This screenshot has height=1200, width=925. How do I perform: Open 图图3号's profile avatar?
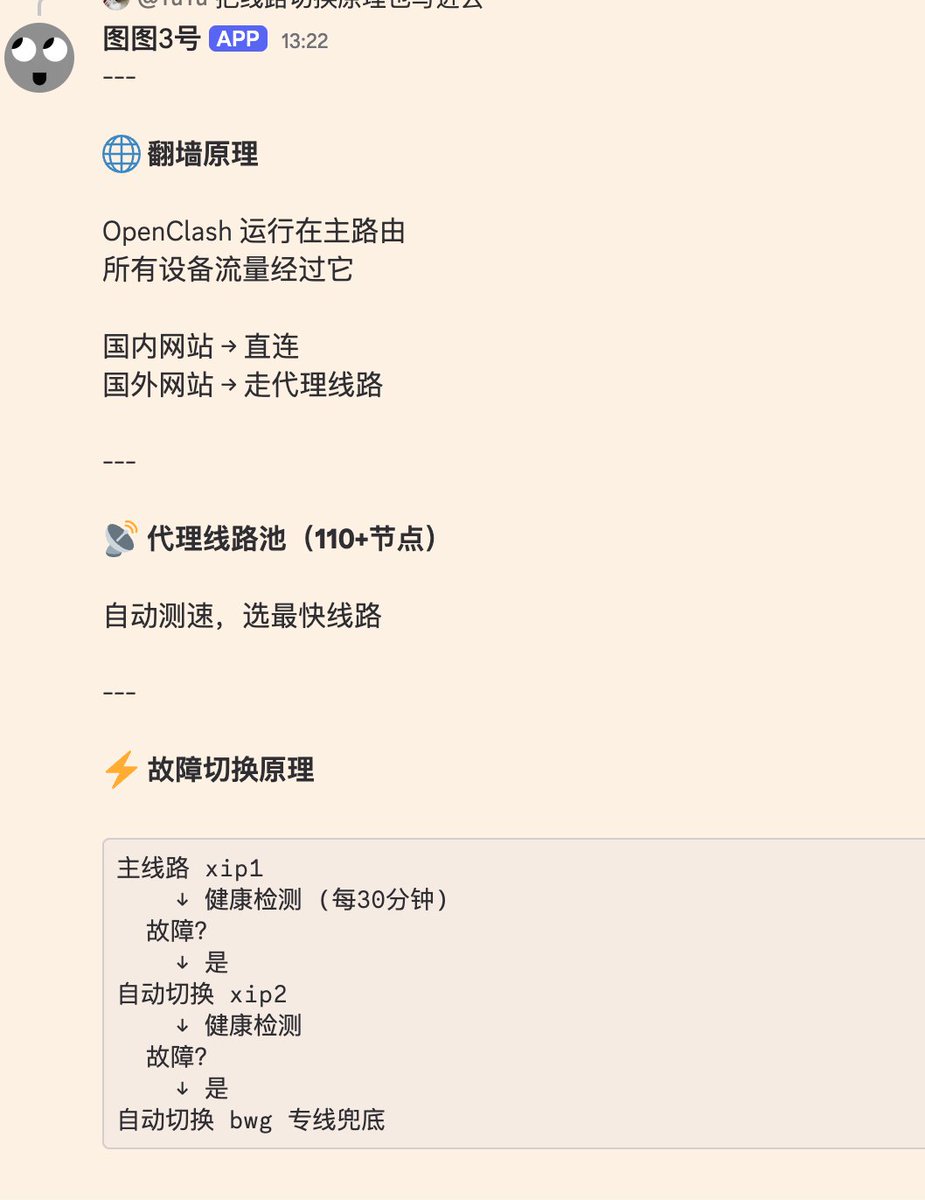tap(40, 58)
